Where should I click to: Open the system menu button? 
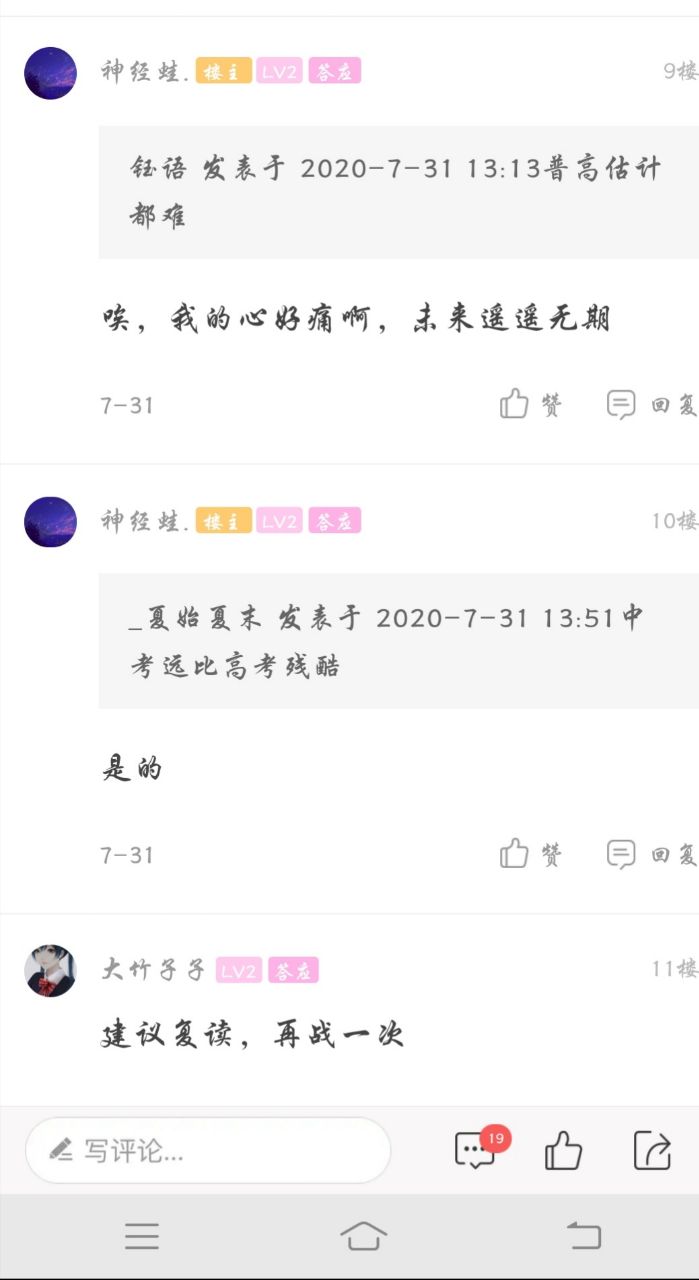(142, 1237)
